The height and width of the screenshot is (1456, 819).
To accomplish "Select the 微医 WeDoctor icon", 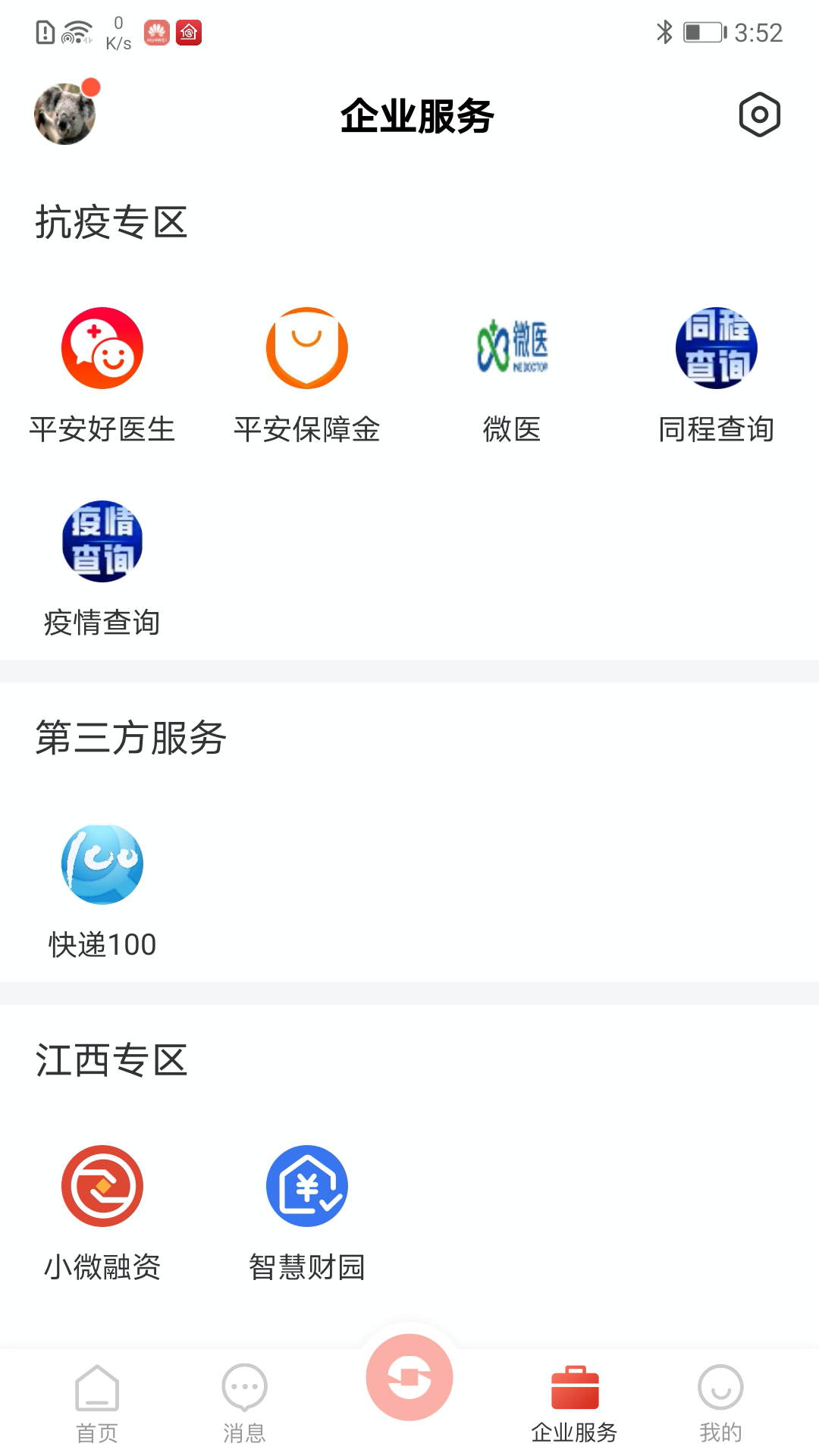I will (x=512, y=347).
